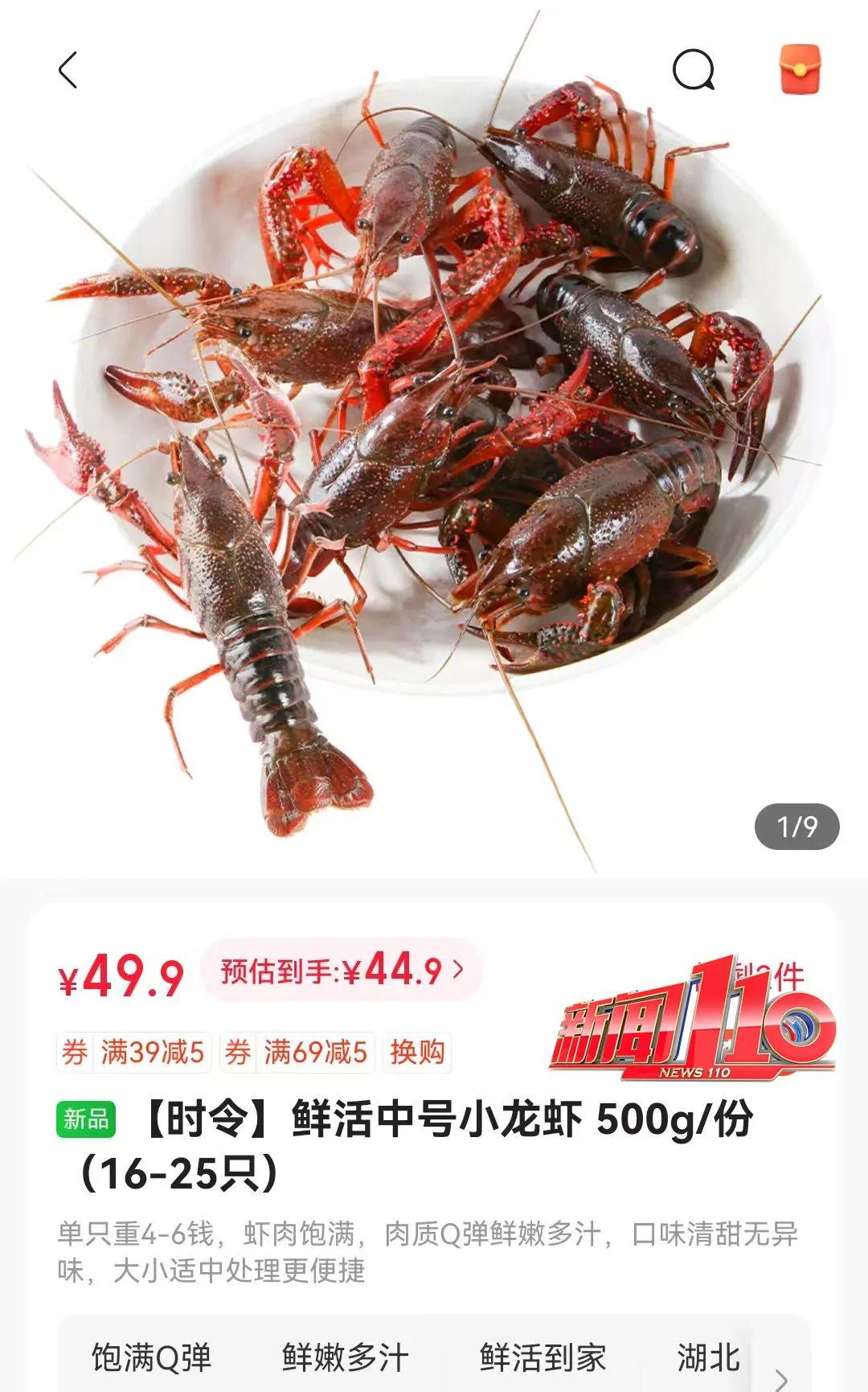Open the 换购 offer tag
This screenshot has height=1392, width=868.
417,1052
